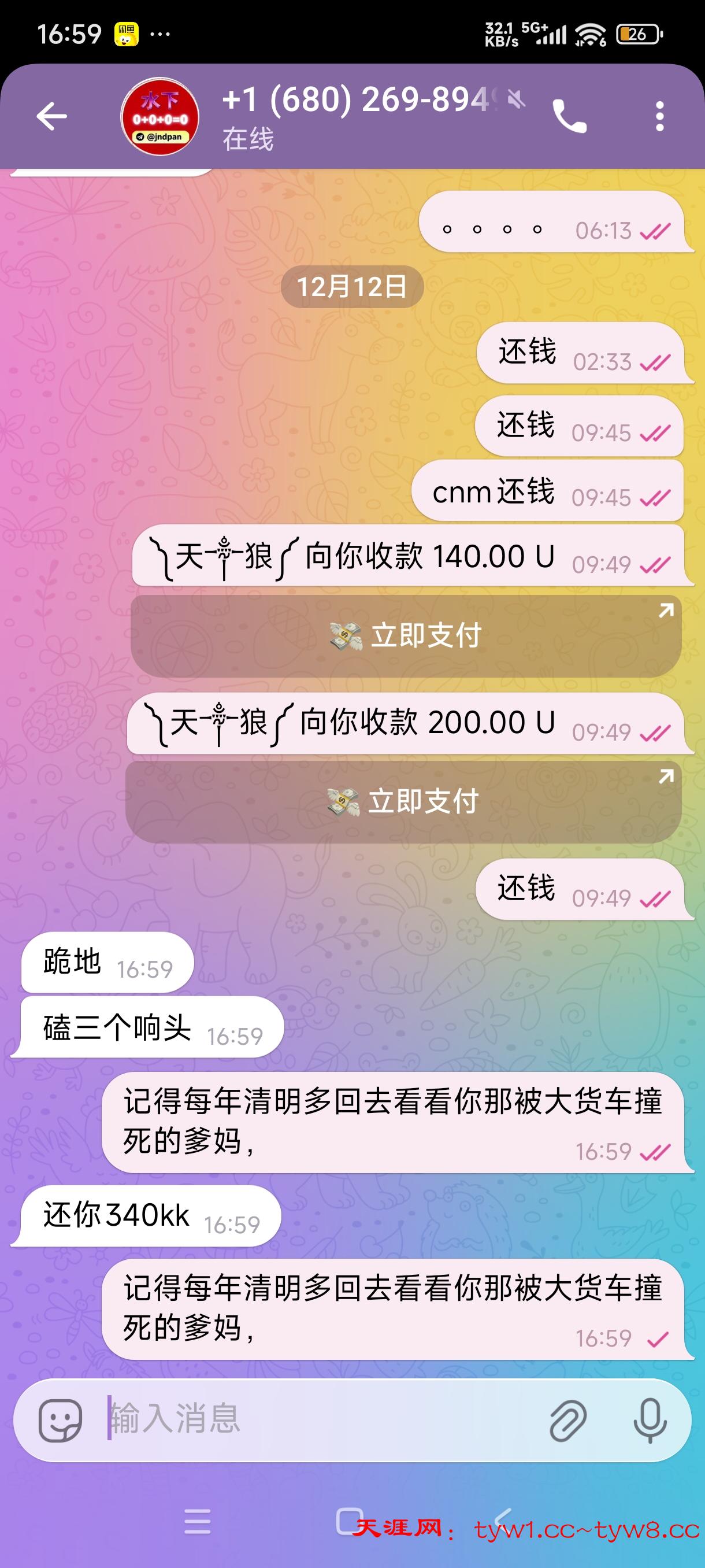
Task: Go back to the chat list
Action: [51, 116]
